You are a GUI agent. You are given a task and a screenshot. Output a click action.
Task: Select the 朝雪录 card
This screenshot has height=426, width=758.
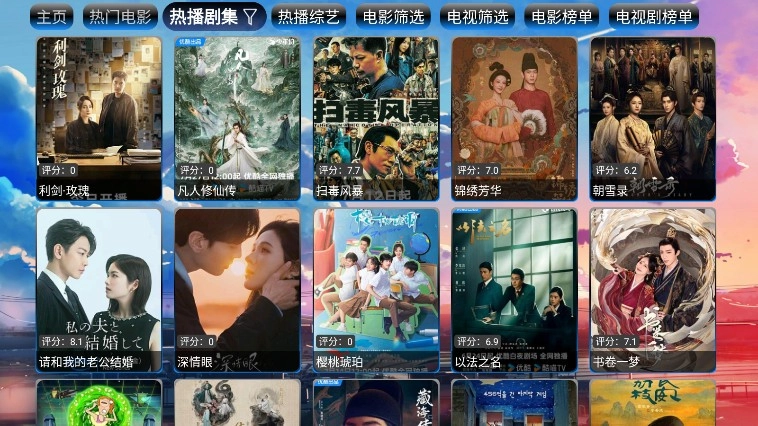[x=652, y=118]
